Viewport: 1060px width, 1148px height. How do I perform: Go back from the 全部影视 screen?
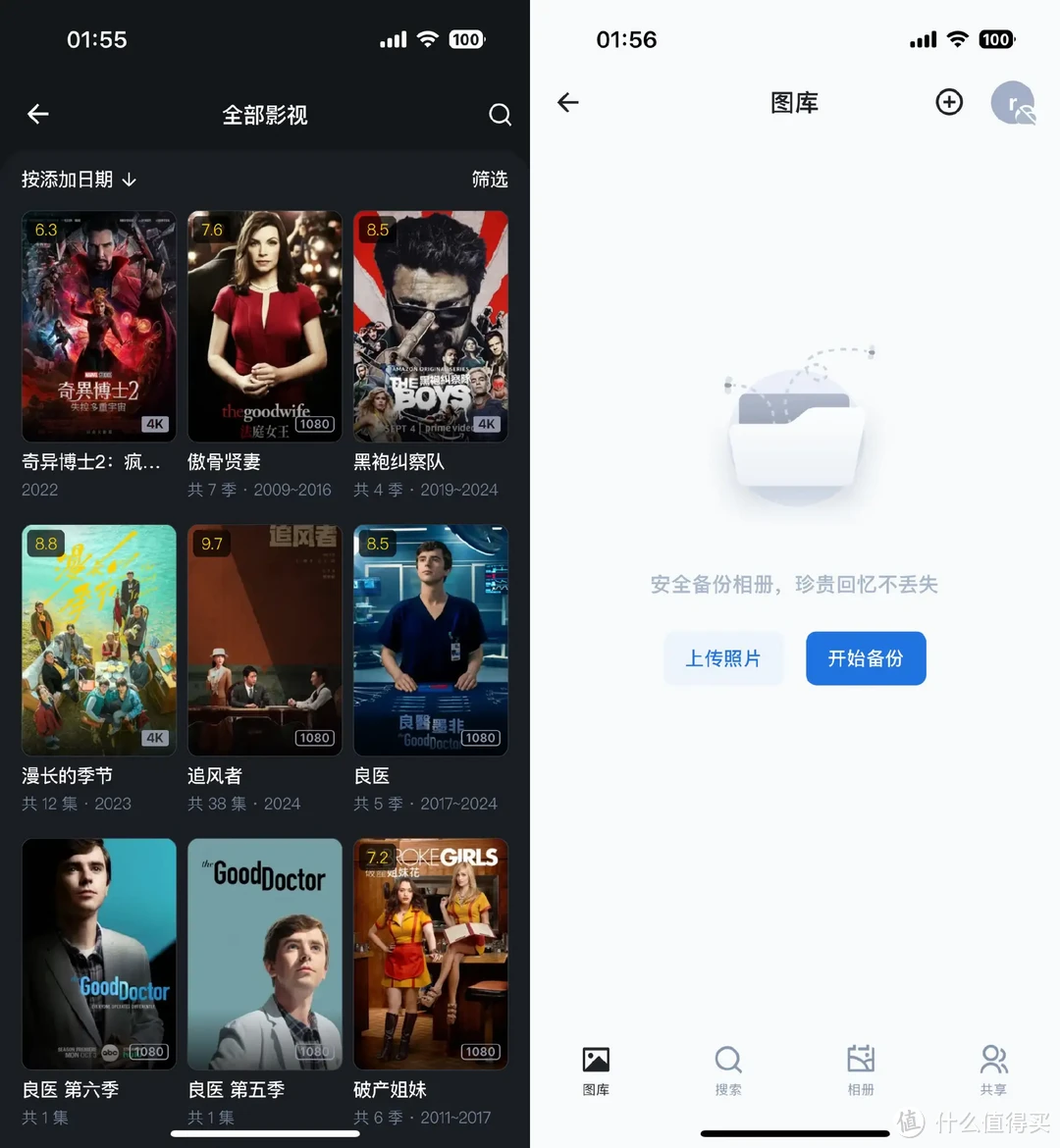38,115
